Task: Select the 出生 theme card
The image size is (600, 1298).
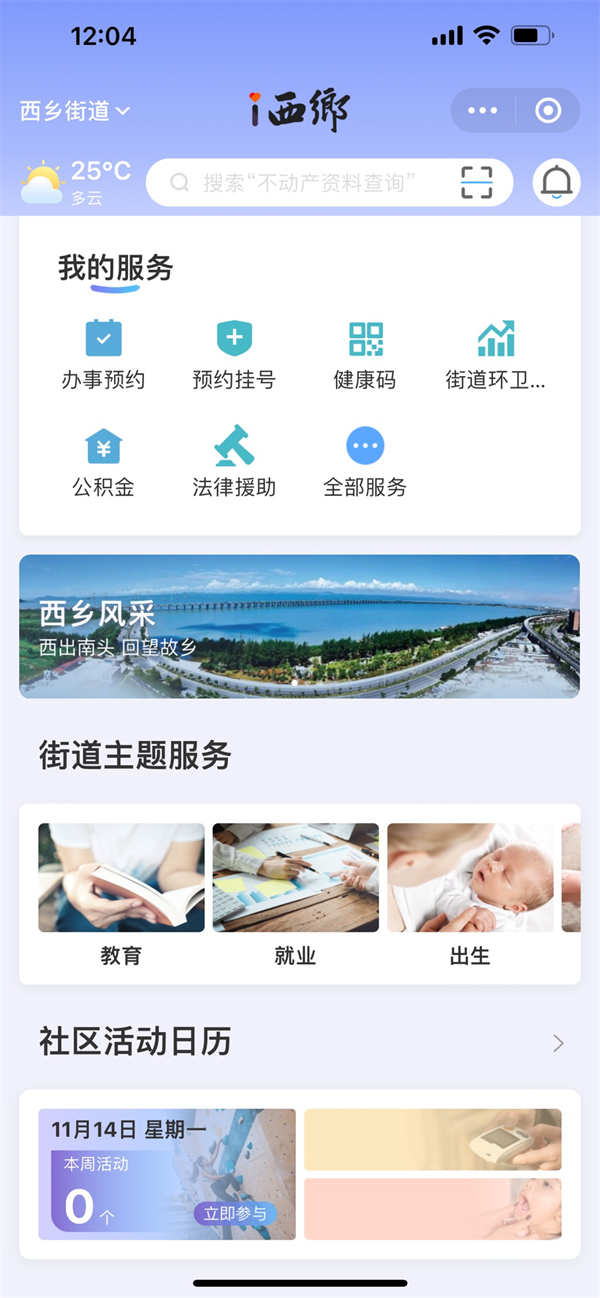Action: point(470,892)
